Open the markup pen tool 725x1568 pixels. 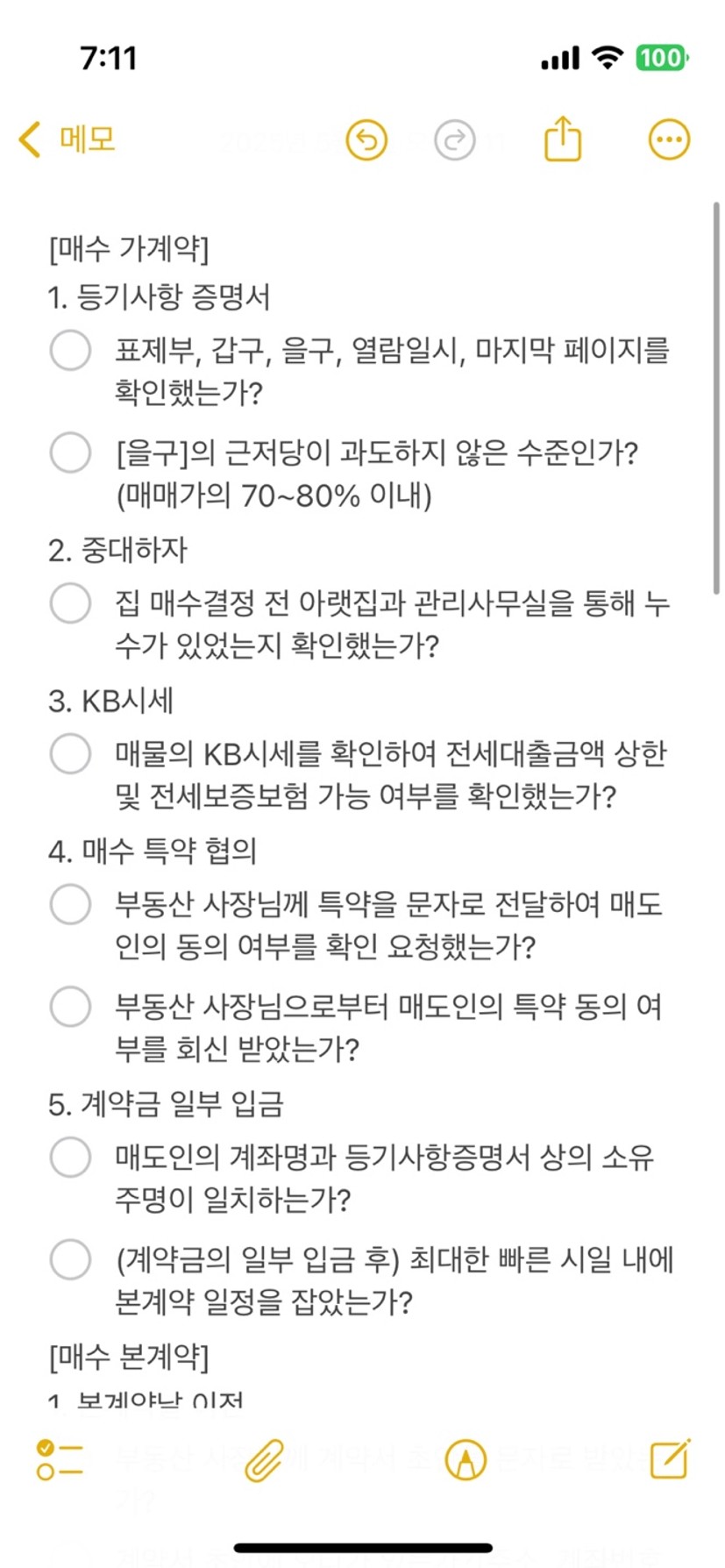tap(466, 1460)
